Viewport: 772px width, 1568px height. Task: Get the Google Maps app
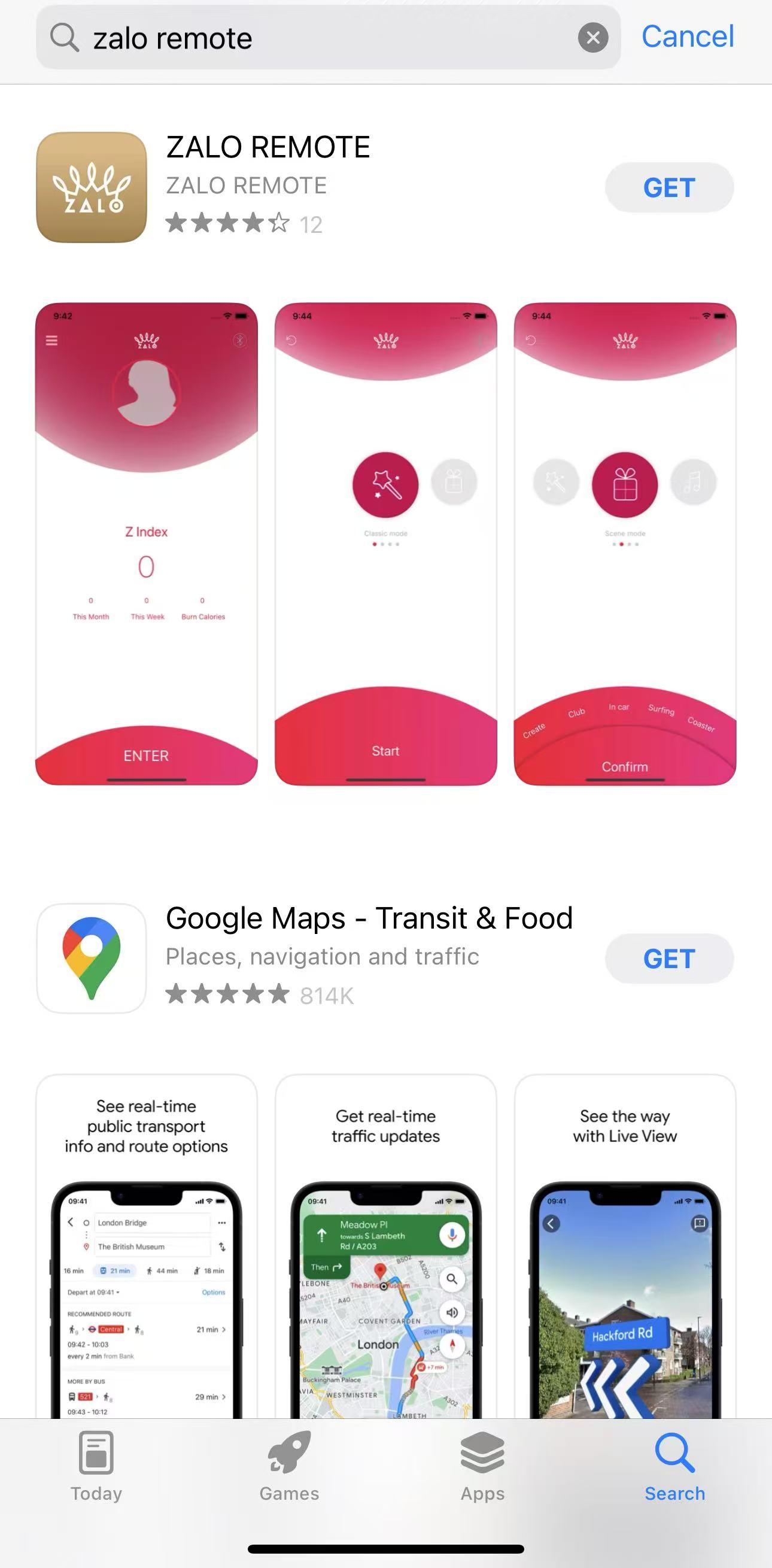(x=668, y=959)
